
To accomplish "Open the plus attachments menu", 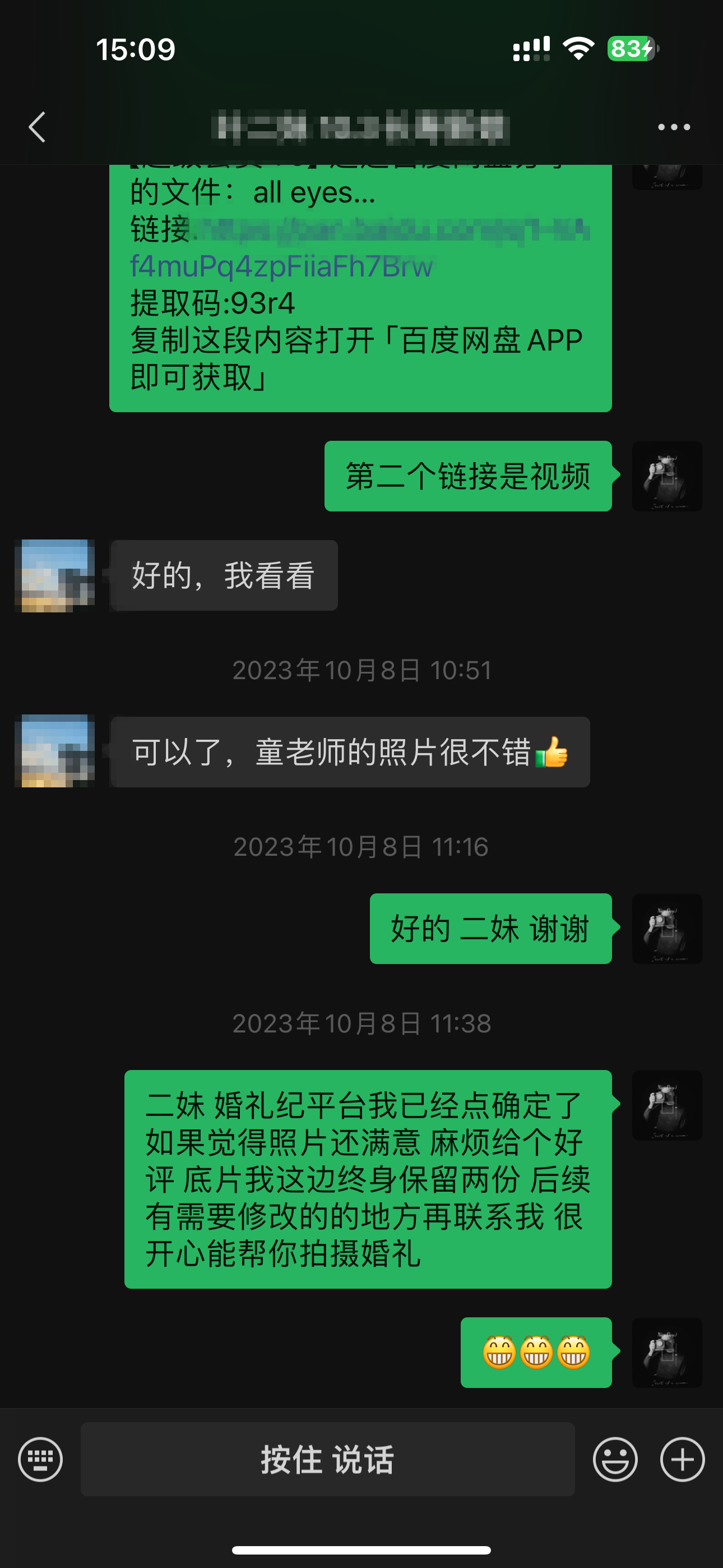I will coord(682,1459).
